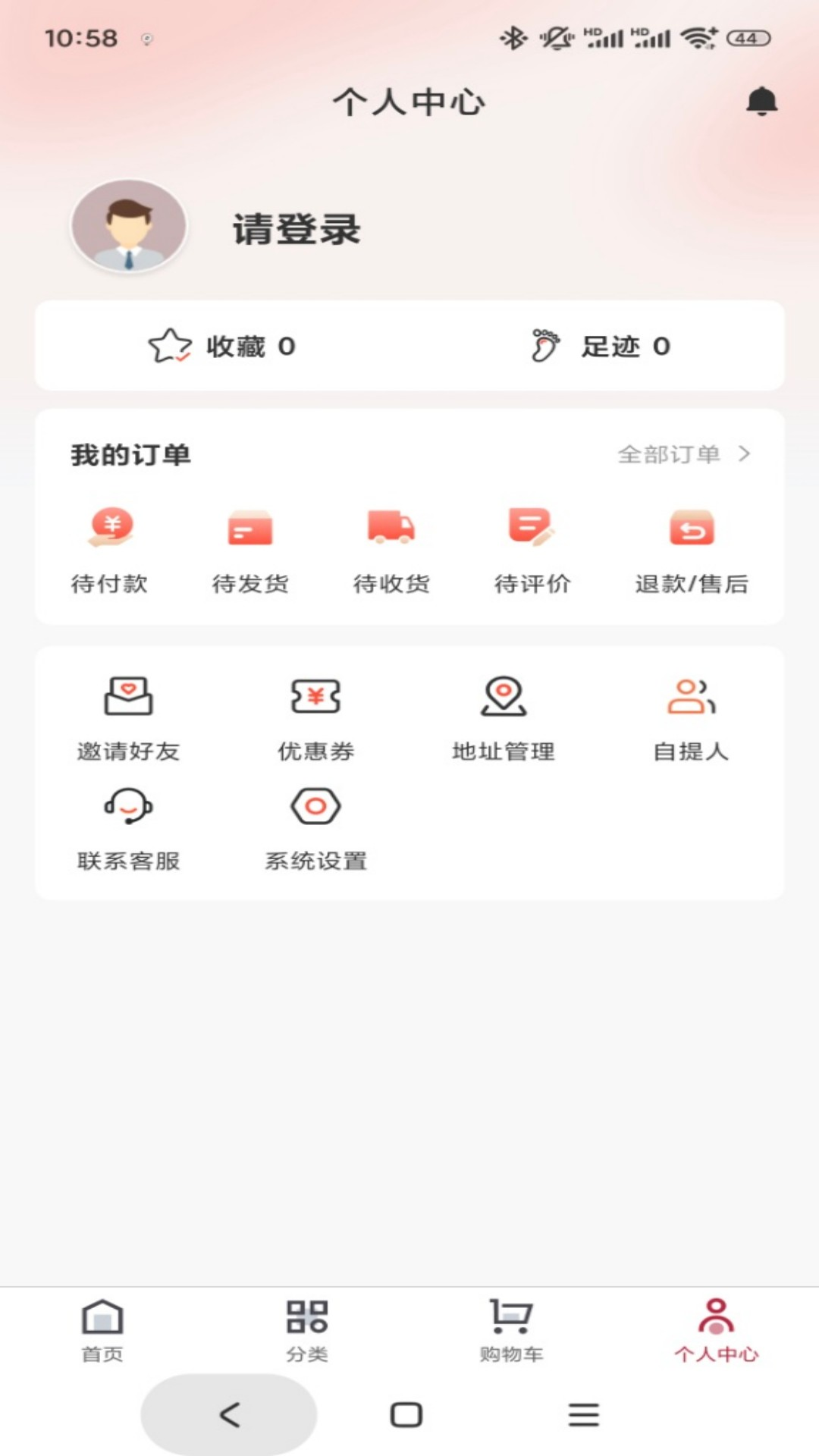819x1456 pixels.
Task: Click the 地址管理 address management icon
Action: pyautogui.click(x=502, y=717)
